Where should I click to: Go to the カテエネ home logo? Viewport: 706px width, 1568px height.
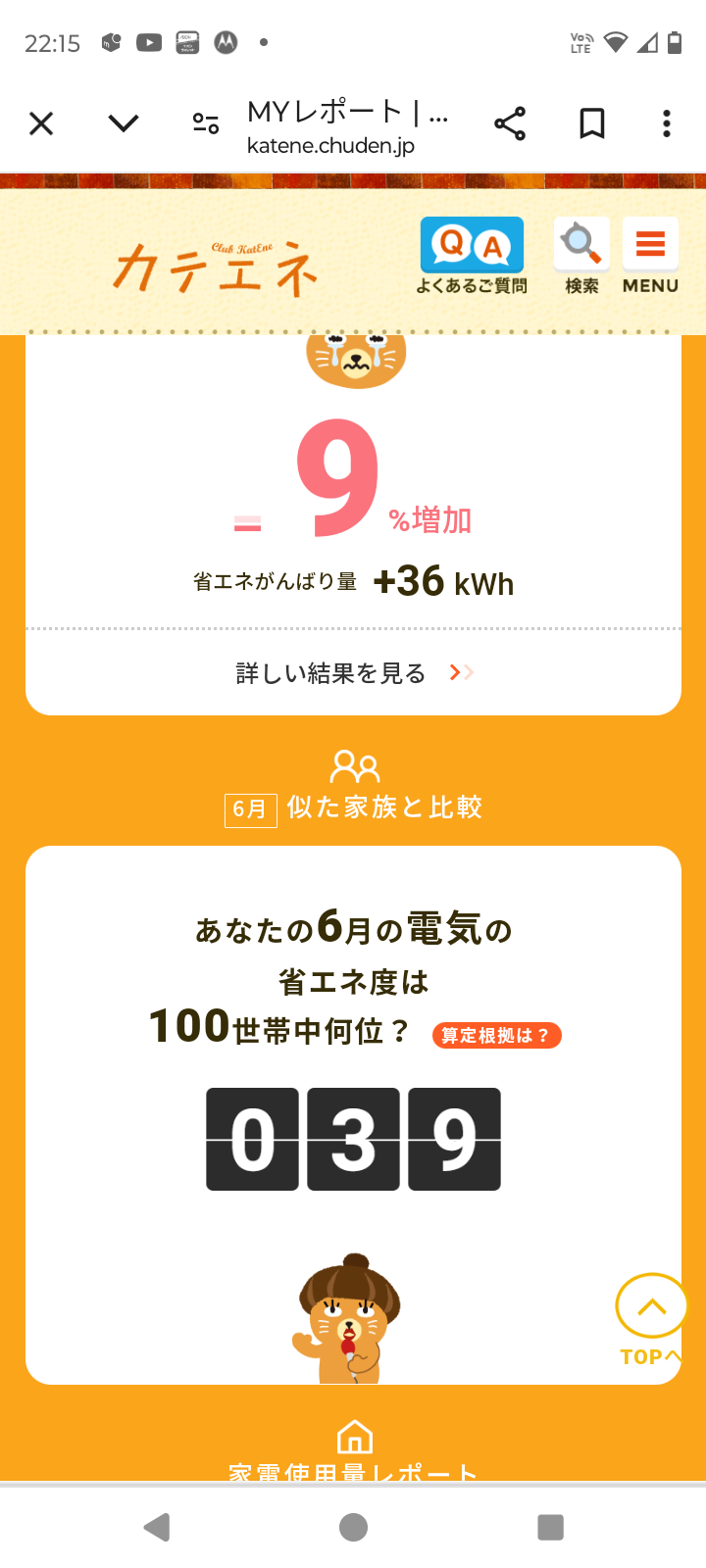tap(216, 267)
